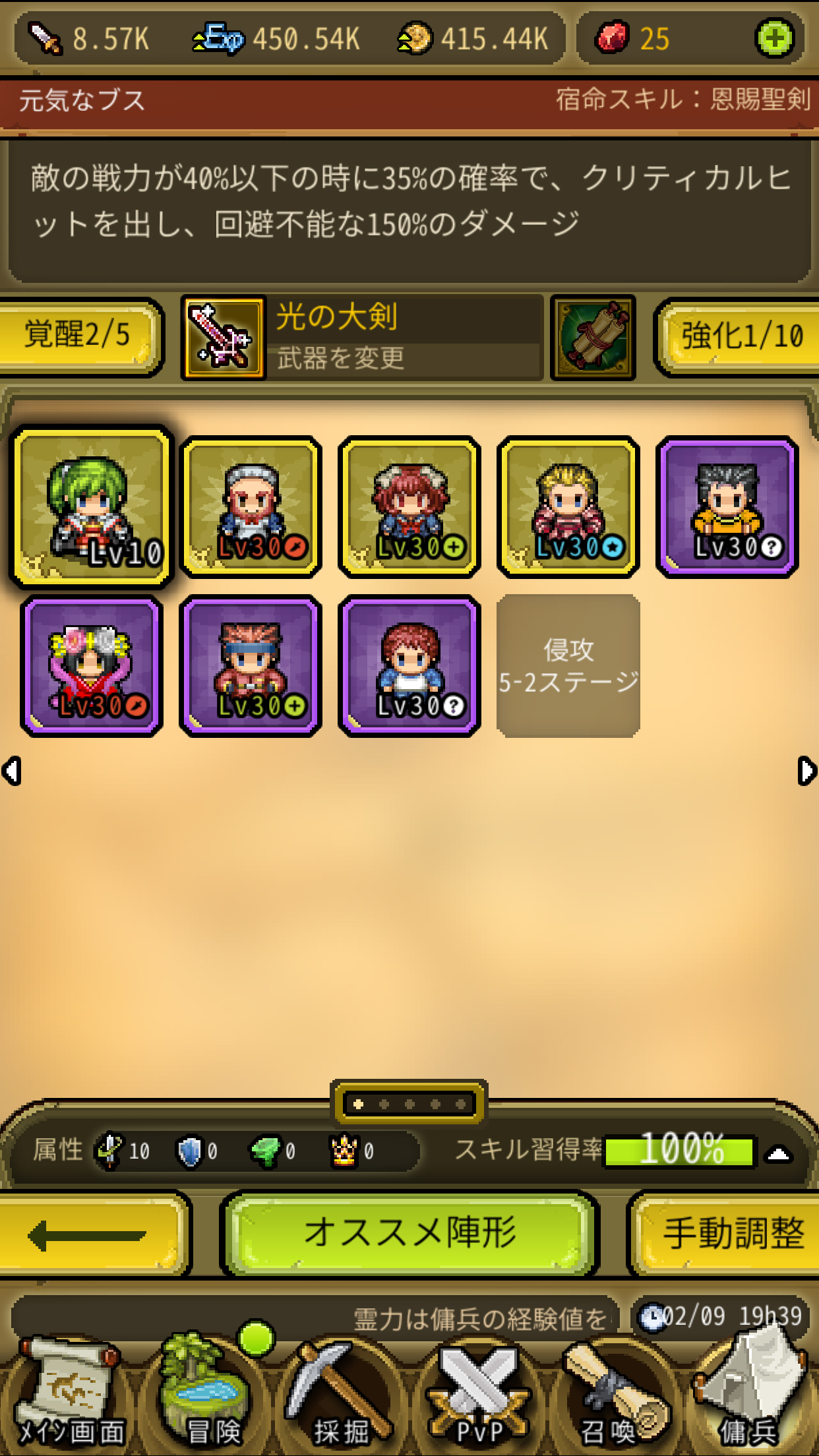
Task: Go to previous page with left arrow
Action: pos(12,771)
